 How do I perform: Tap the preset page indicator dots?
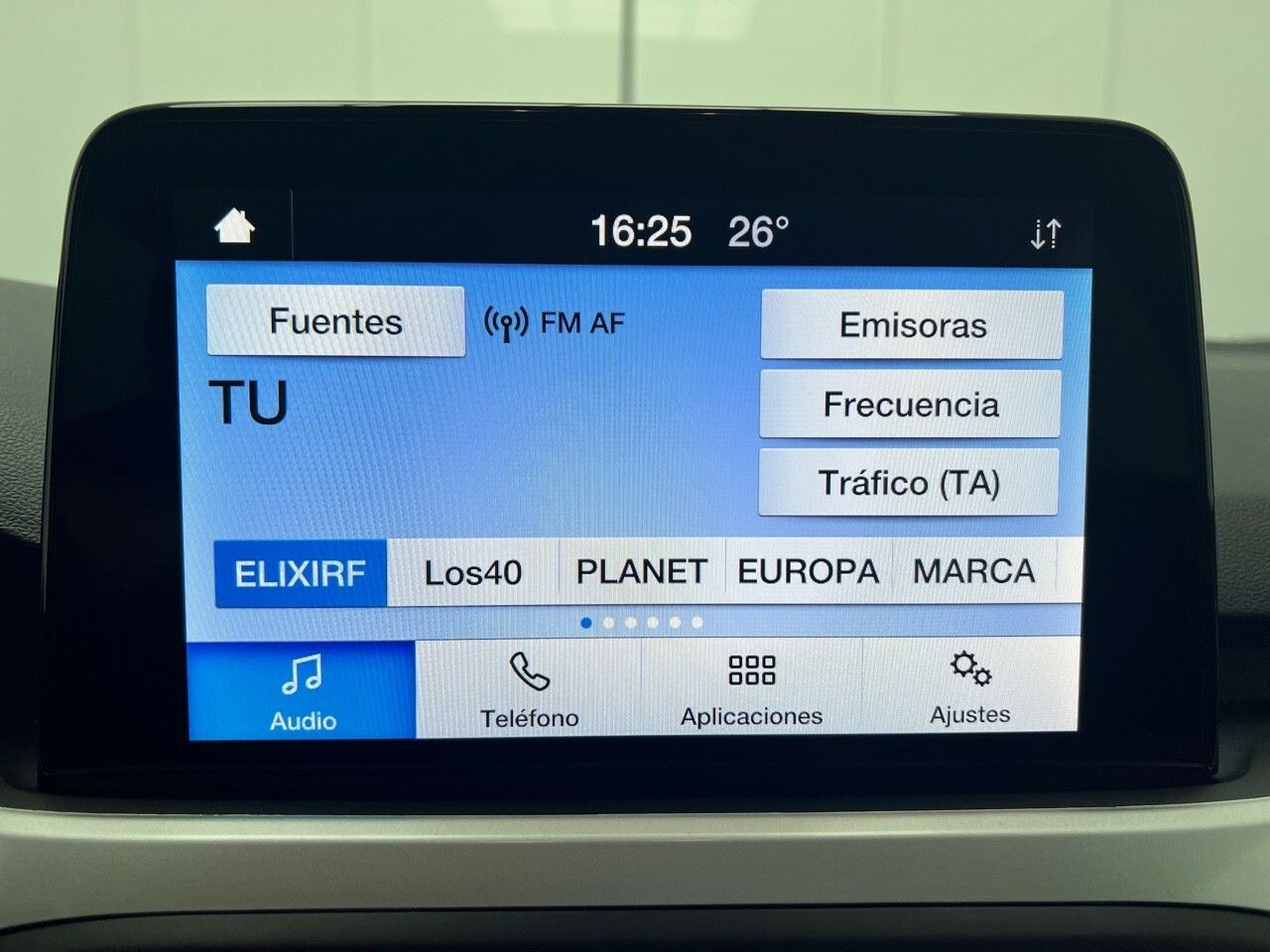[x=642, y=623]
